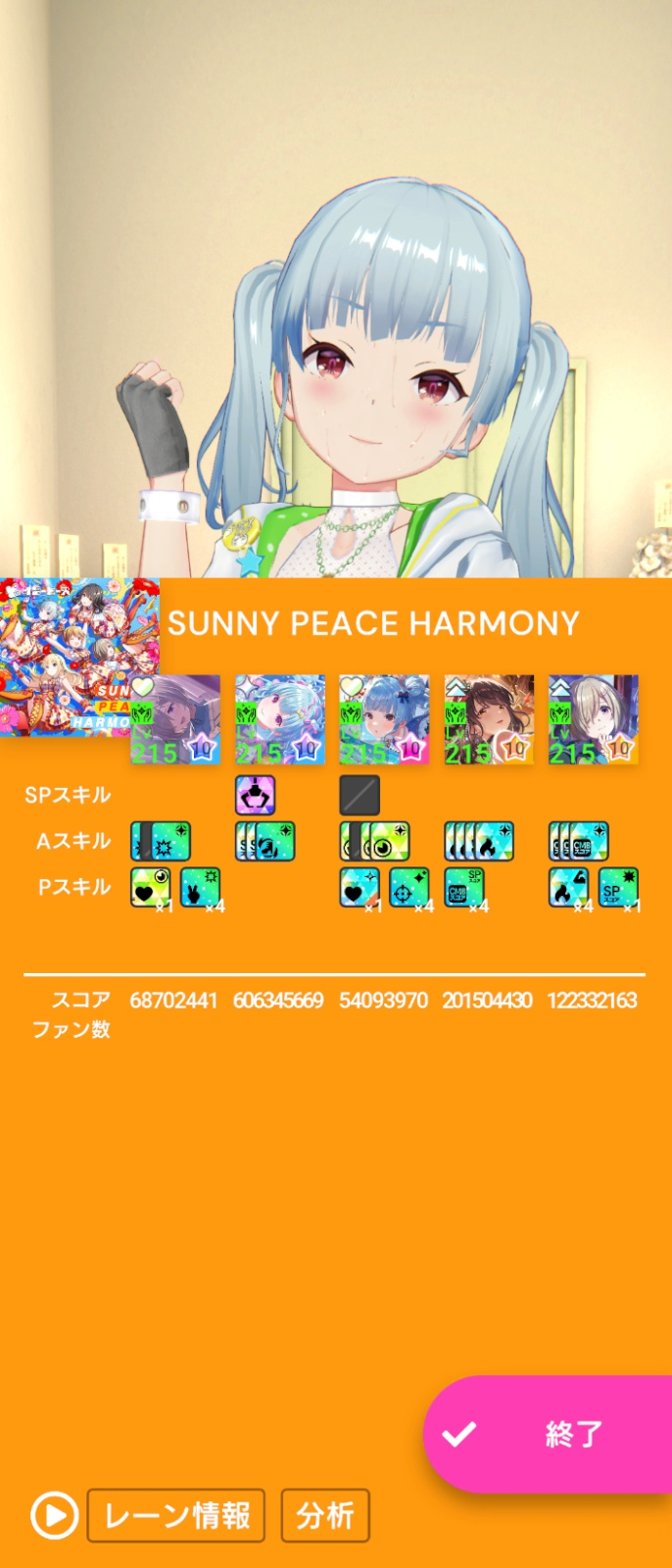Screen dimensions: 672x1568
Task: Open レーン情報 lane info
Action: pos(176,1515)
